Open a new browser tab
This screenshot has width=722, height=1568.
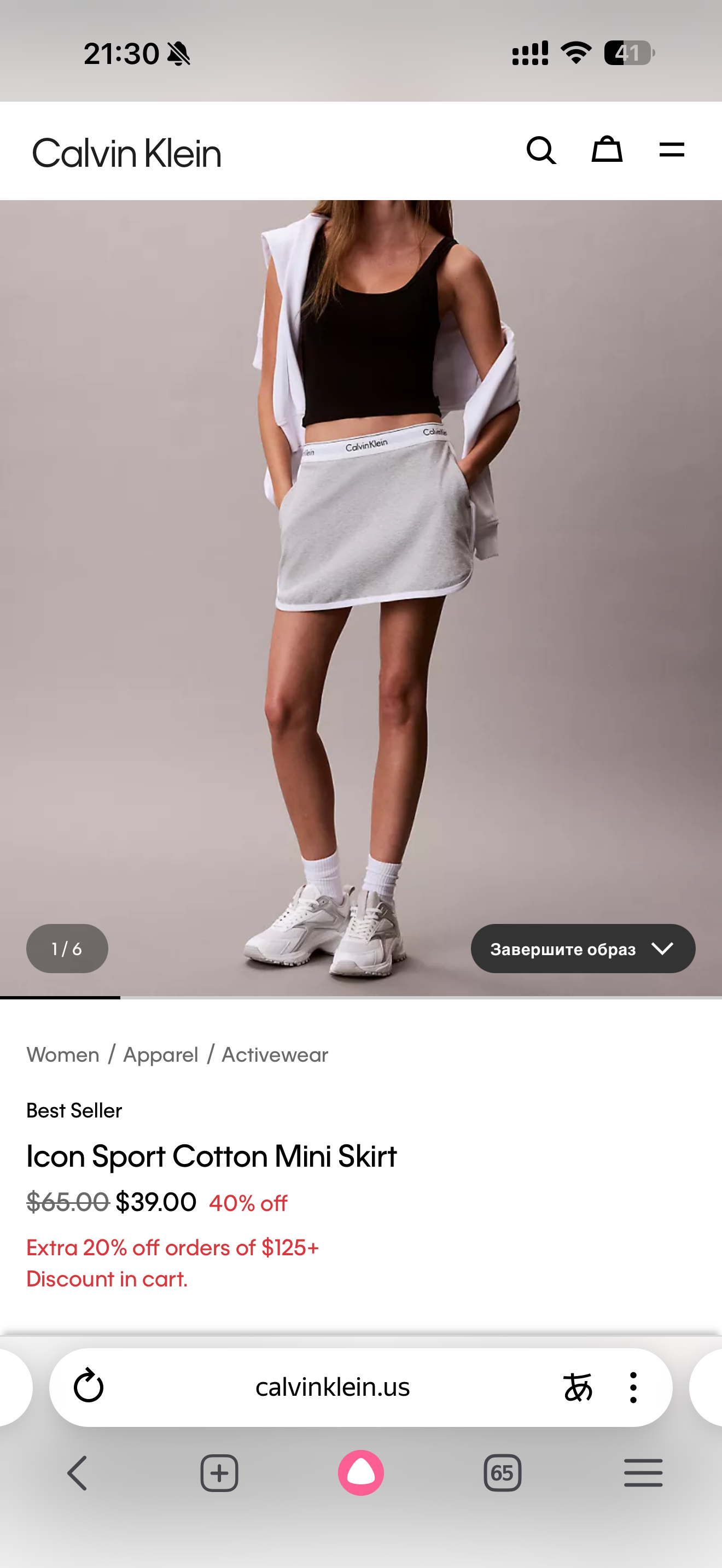219,1473
